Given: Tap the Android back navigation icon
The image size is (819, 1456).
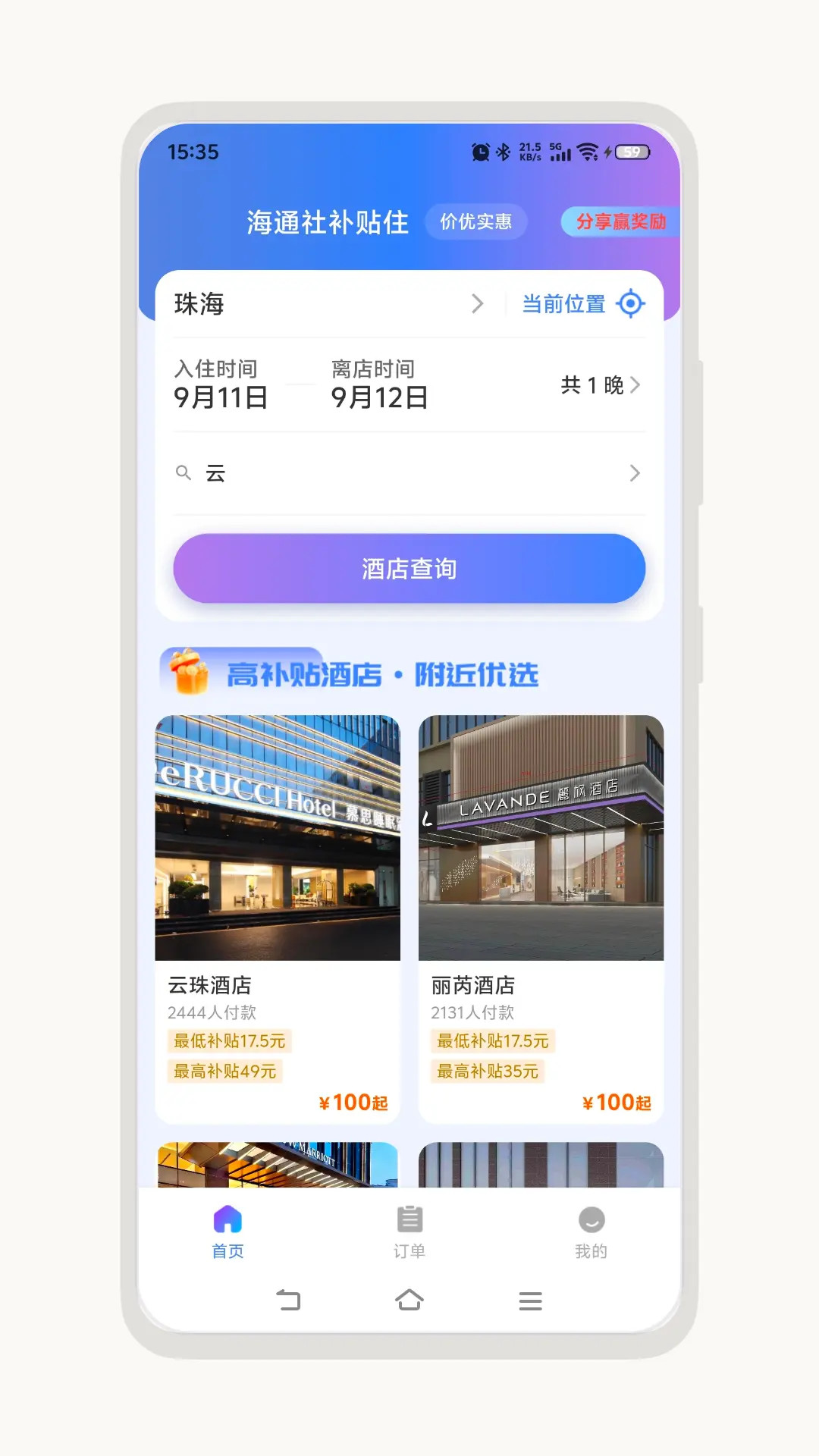Looking at the screenshot, I should [x=288, y=1300].
